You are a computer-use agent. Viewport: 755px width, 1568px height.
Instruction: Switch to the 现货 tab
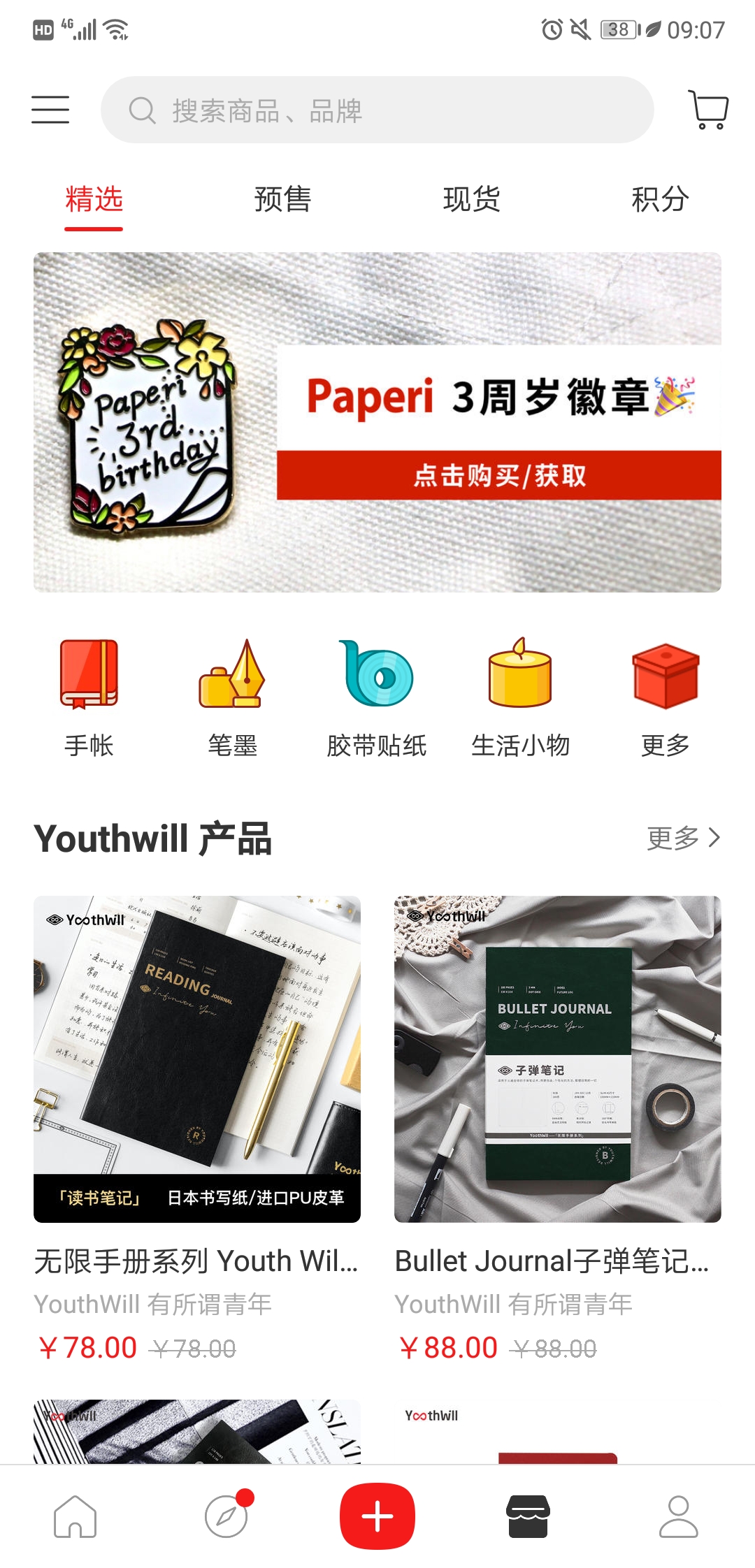(x=472, y=199)
